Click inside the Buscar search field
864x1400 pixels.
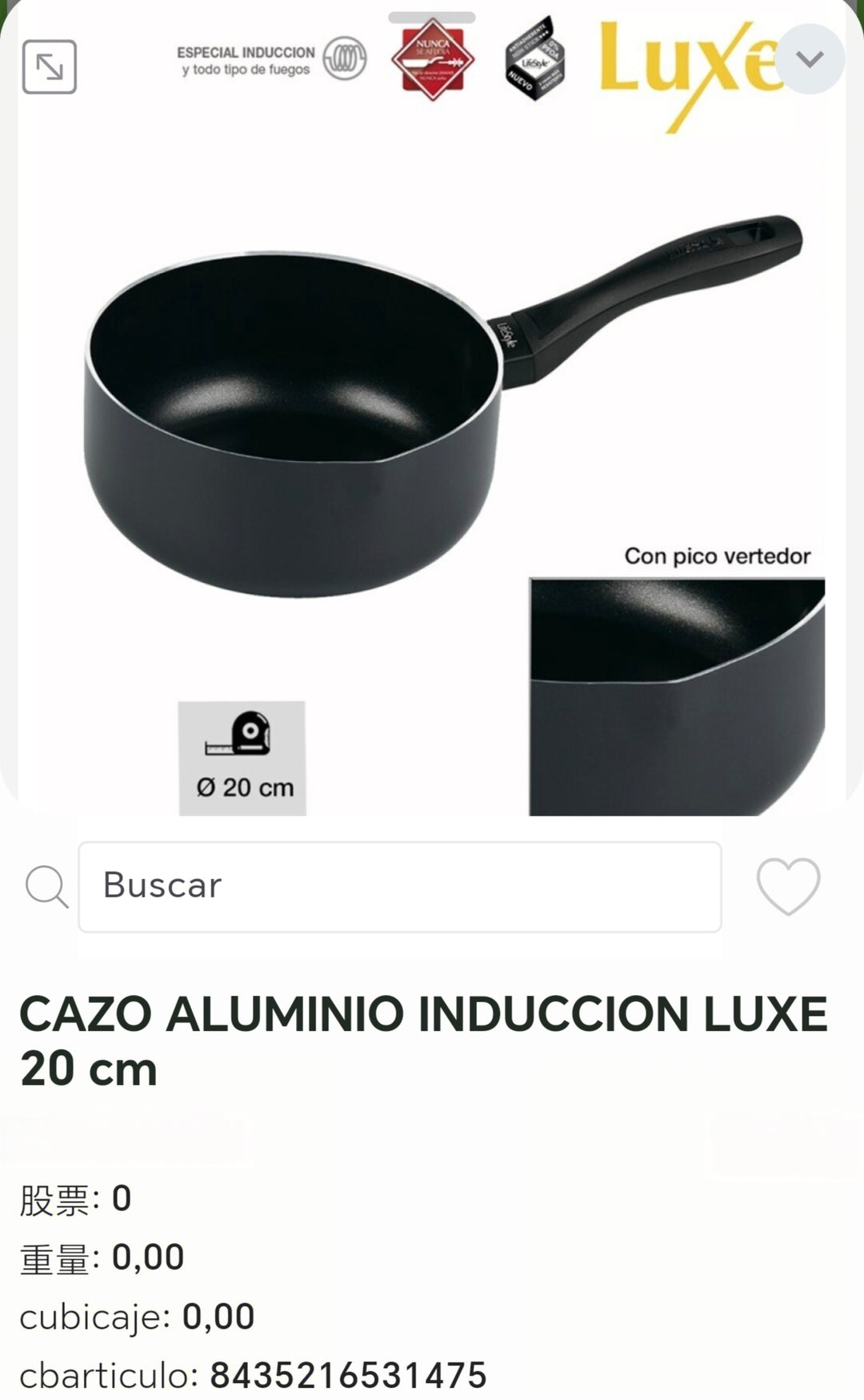click(400, 887)
